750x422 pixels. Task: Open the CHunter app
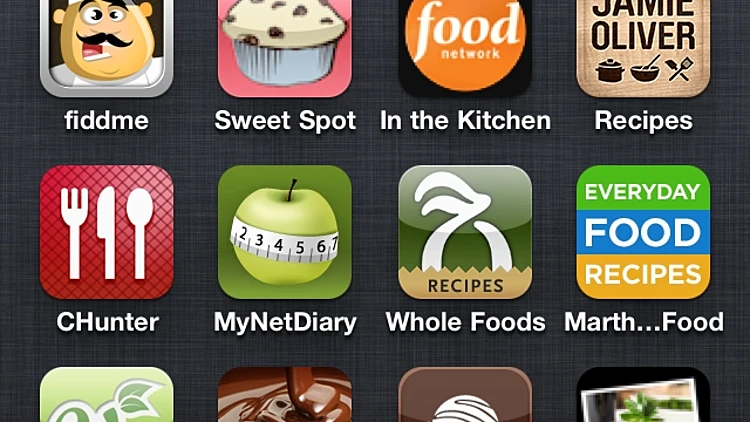click(x=106, y=232)
